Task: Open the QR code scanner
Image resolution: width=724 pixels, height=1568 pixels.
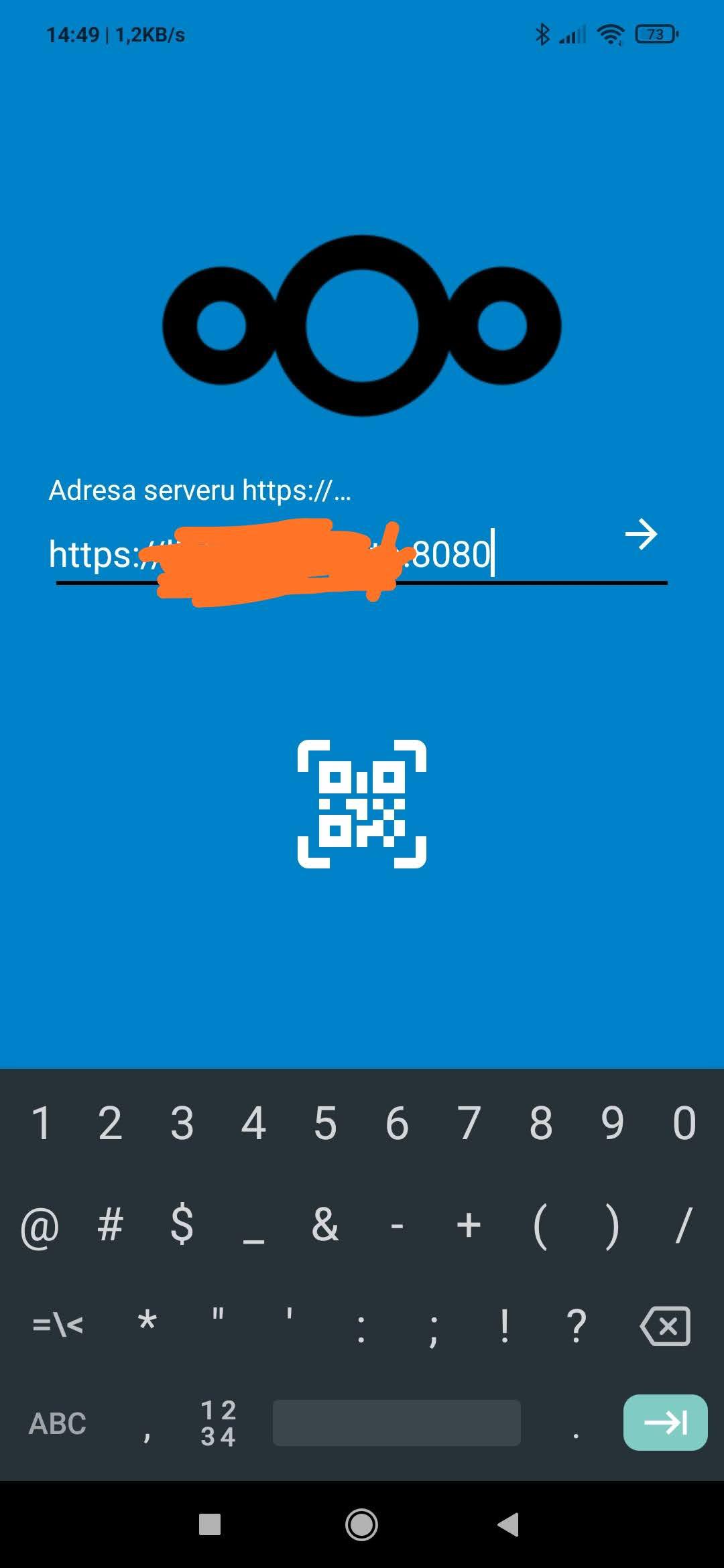Action: (362, 803)
